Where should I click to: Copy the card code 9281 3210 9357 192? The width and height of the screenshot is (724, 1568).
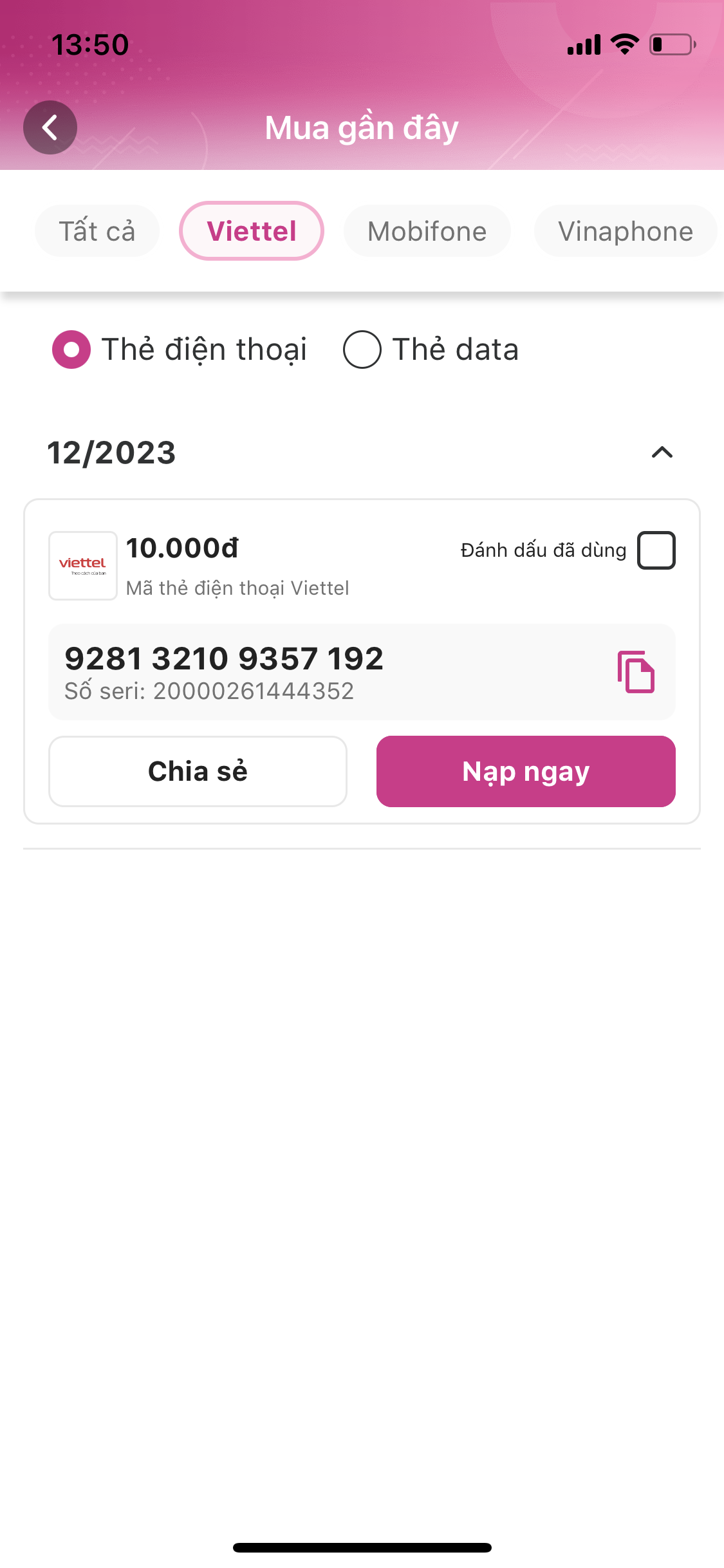pos(636,672)
